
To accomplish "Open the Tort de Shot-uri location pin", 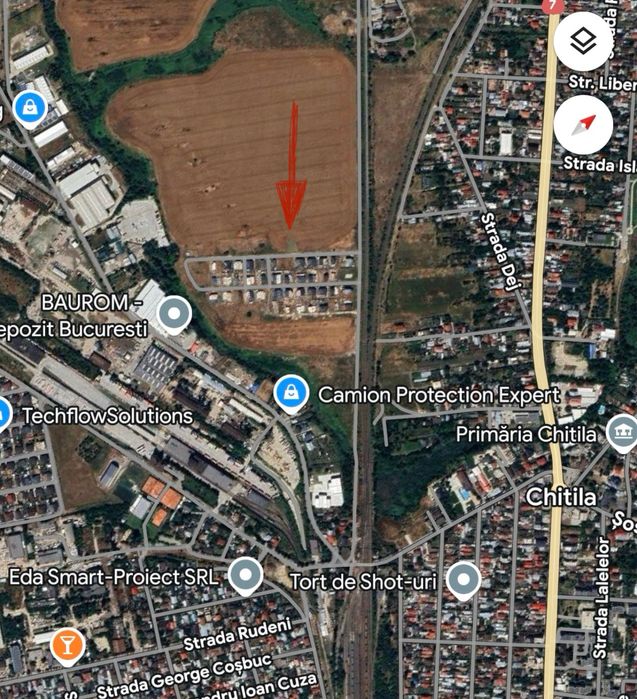I will pyautogui.click(x=462, y=578).
